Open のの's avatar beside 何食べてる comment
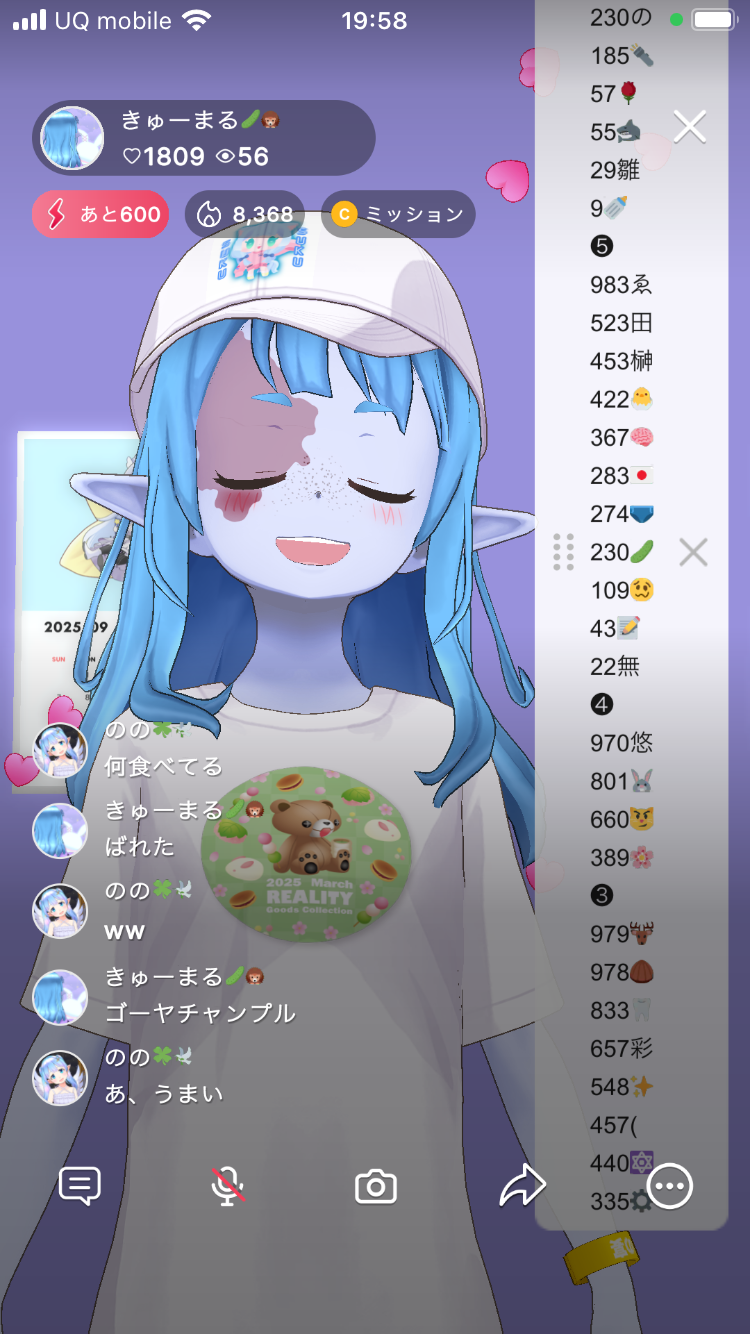This screenshot has width=750, height=1334. click(60, 750)
